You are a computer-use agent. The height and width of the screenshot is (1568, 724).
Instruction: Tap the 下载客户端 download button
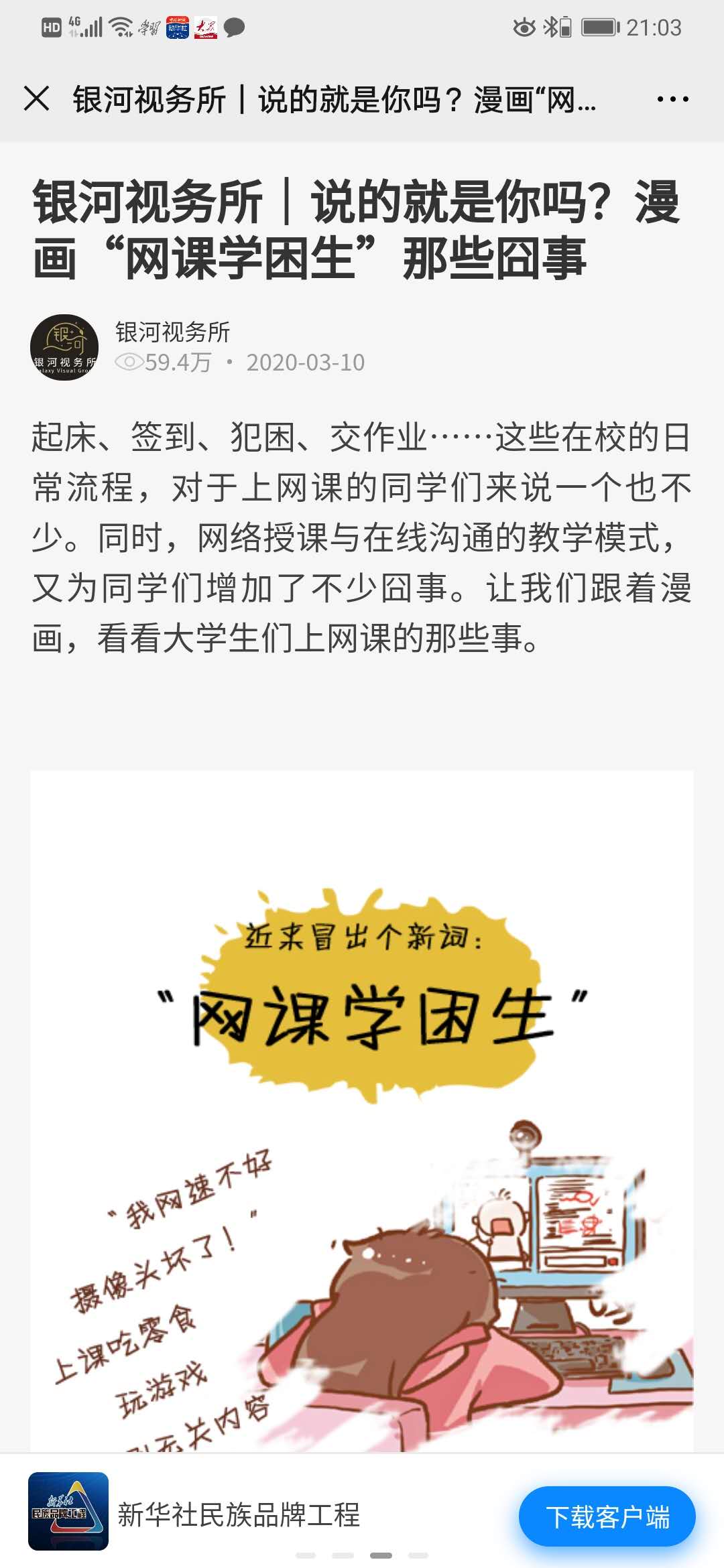coord(607,1517)
